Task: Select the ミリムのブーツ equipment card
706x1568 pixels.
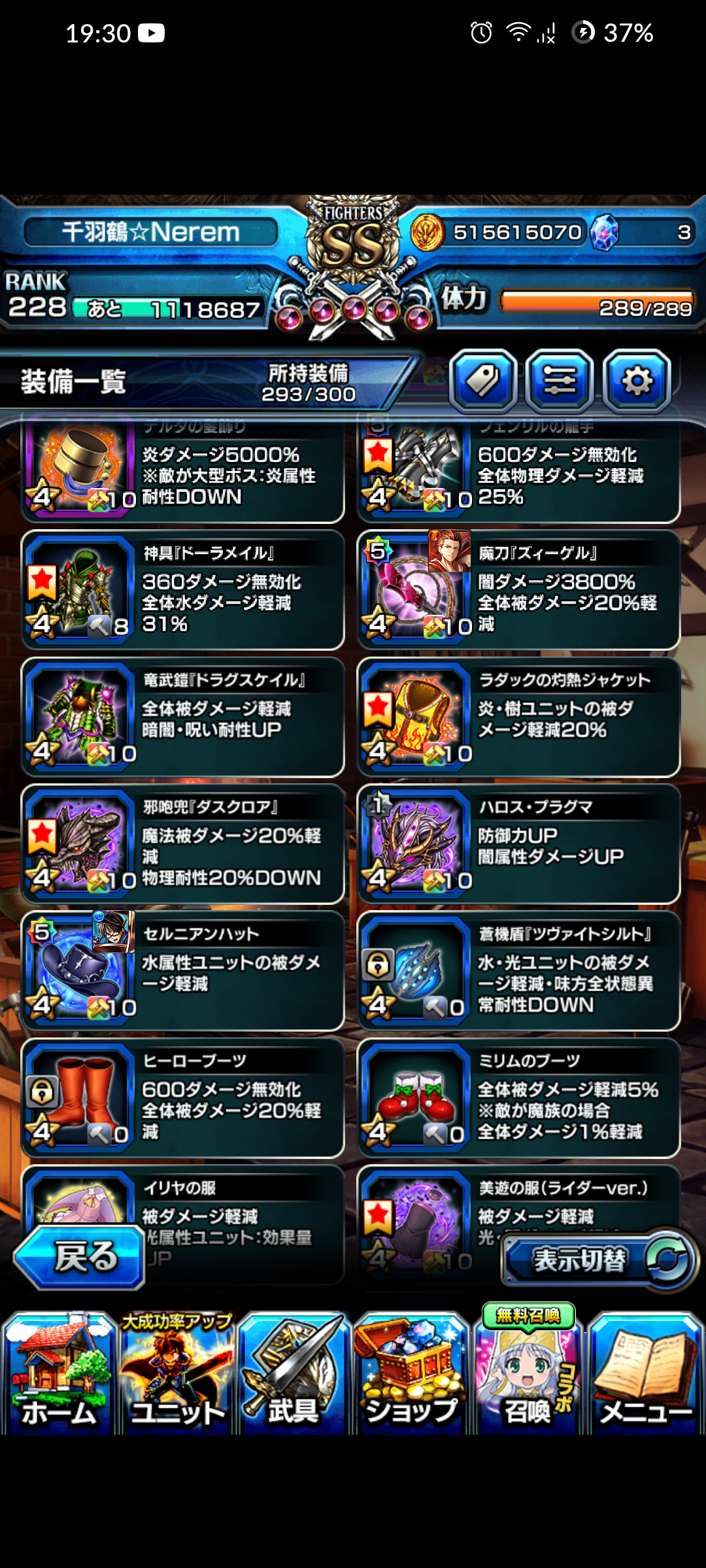Action: point(519,1098)
